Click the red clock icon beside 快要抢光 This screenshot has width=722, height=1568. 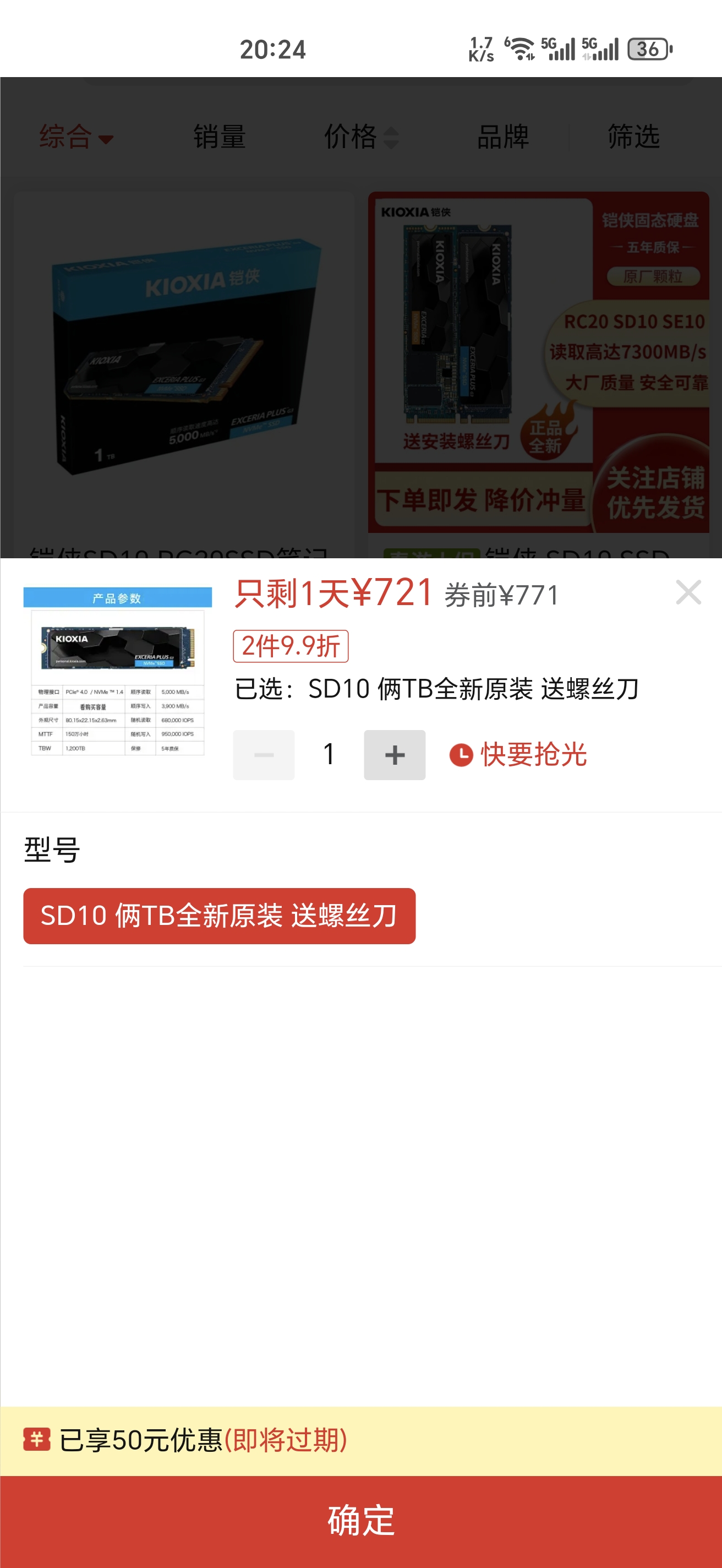[461, 754]
